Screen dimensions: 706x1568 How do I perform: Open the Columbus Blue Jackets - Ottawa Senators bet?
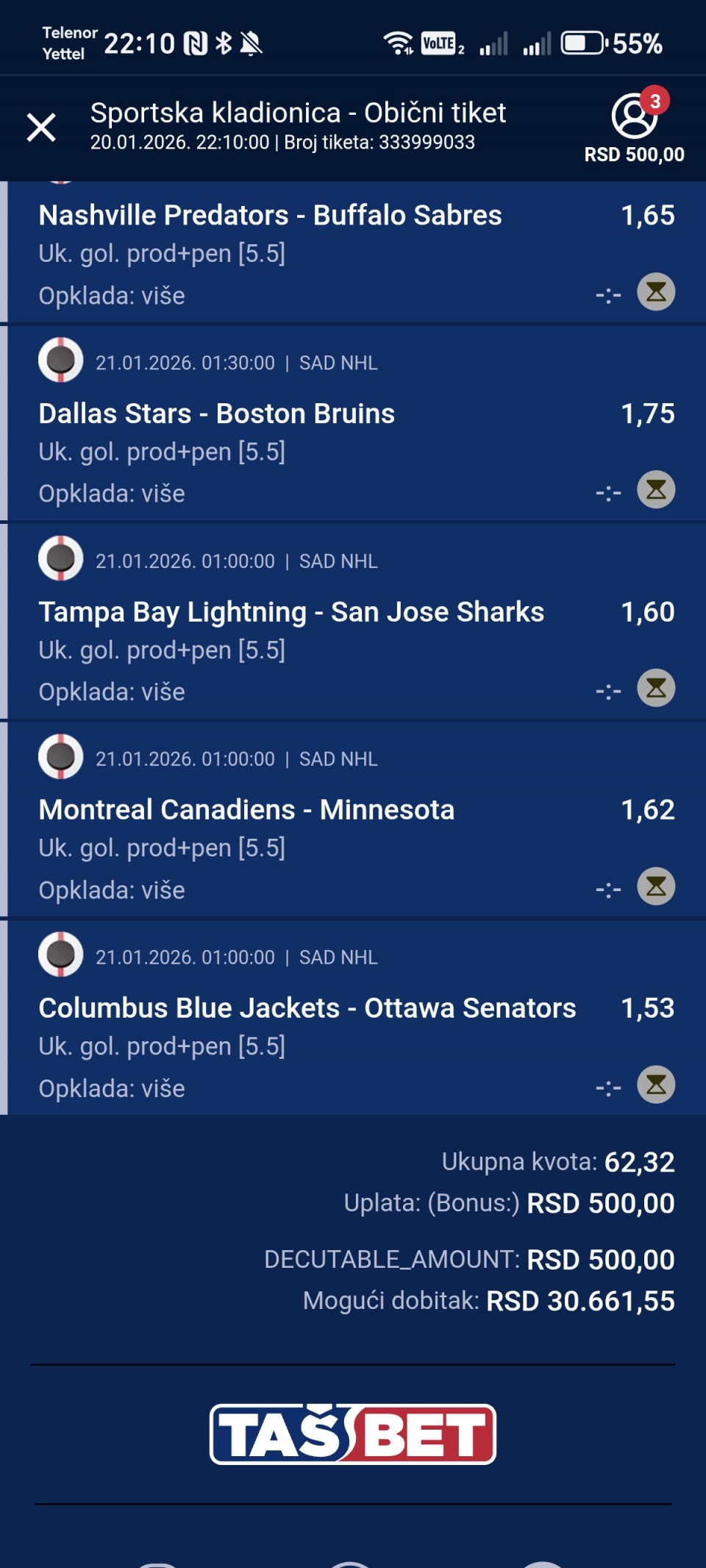(x=307, y=1008)
